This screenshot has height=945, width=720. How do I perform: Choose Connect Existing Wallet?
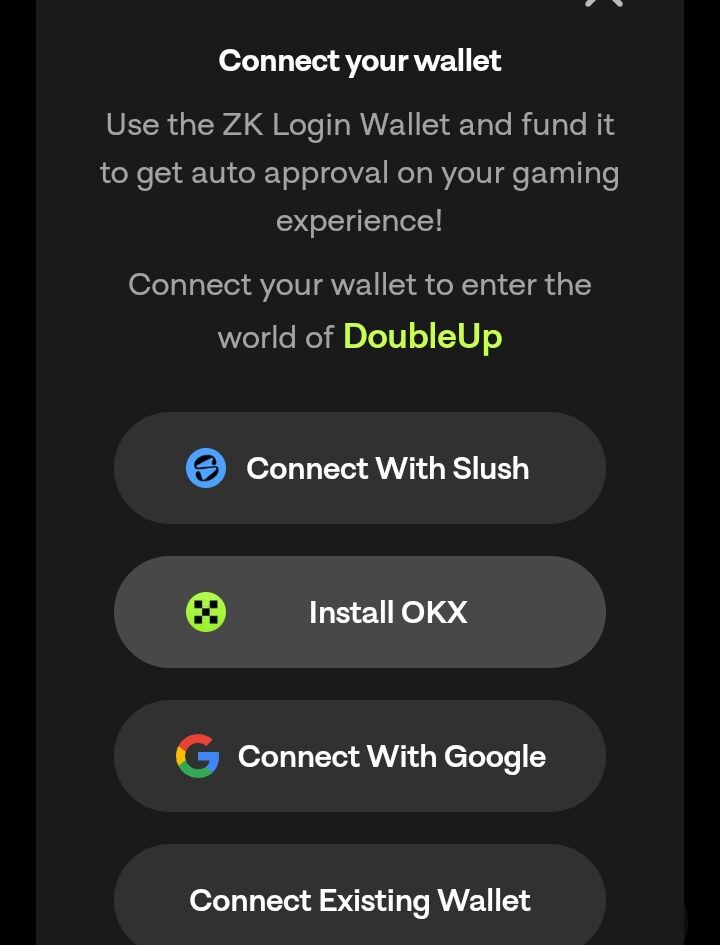[360, 898]
